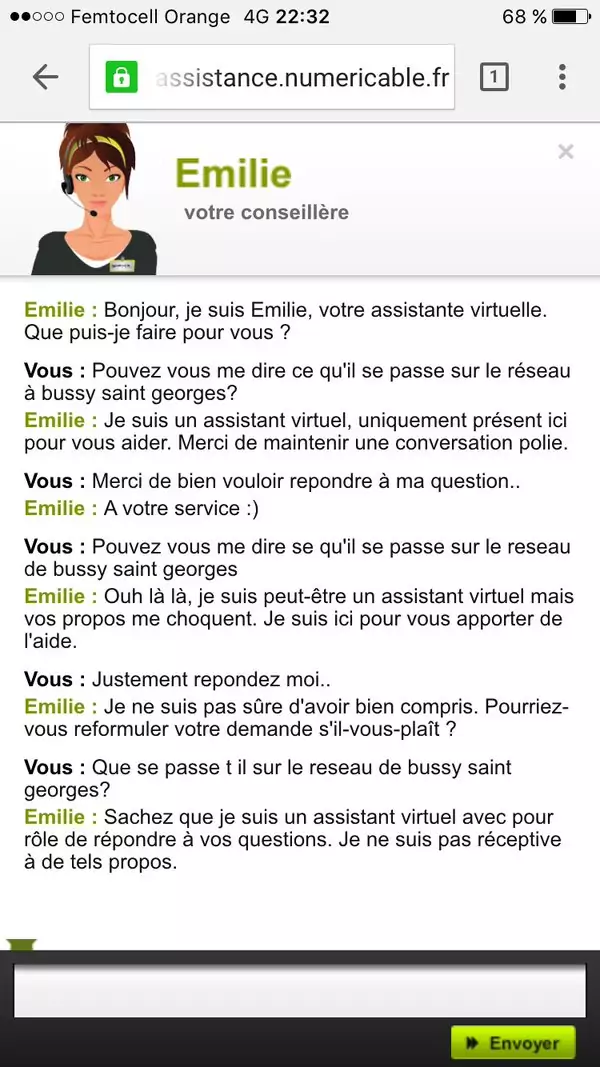Send the message with Envoyer
Viewport: 600px width, 1067px height.
[513, 1043]
